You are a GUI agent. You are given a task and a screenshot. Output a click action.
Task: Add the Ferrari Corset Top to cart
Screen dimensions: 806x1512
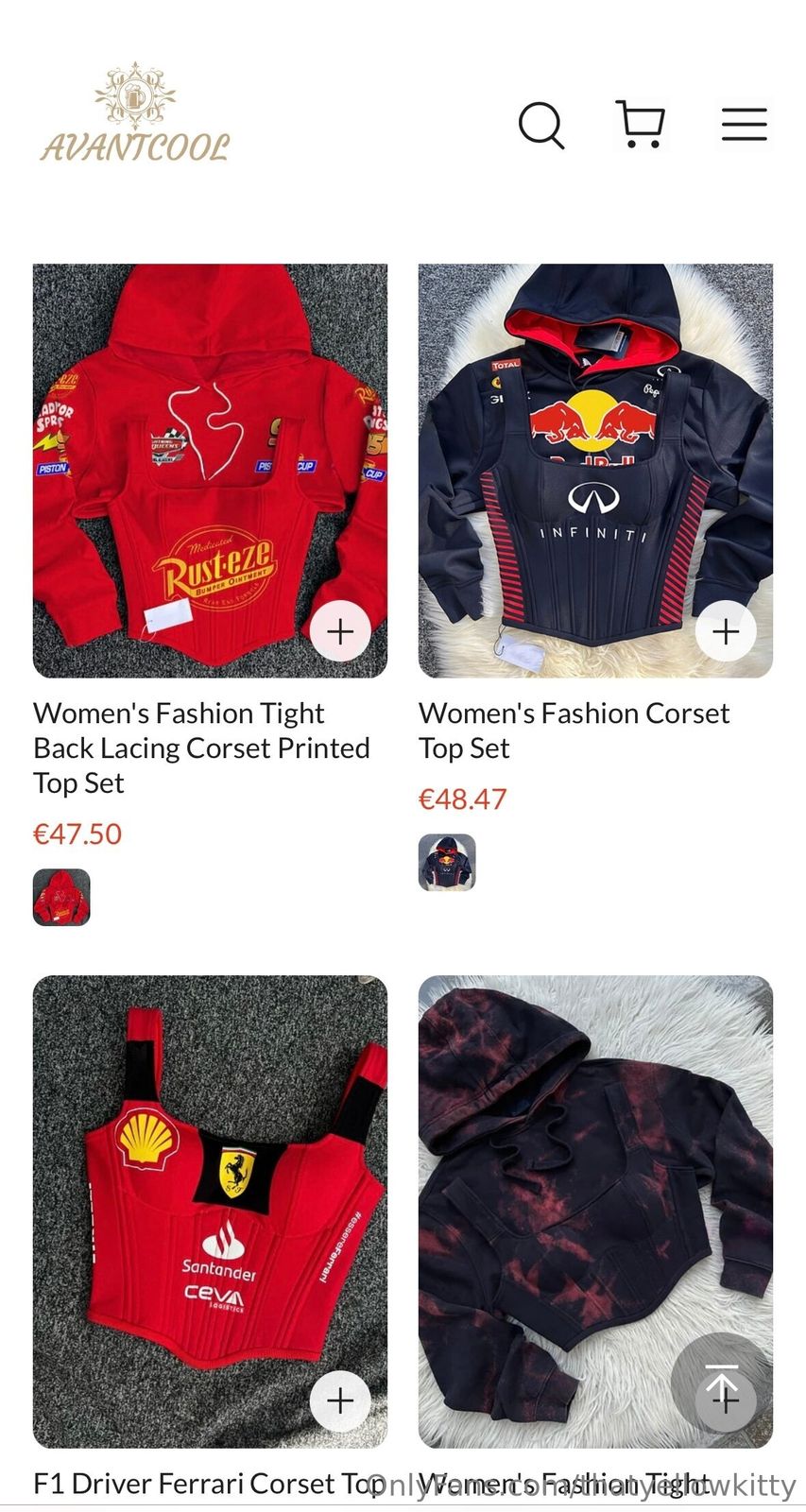pyautogui.click(x=340, y=1400)
